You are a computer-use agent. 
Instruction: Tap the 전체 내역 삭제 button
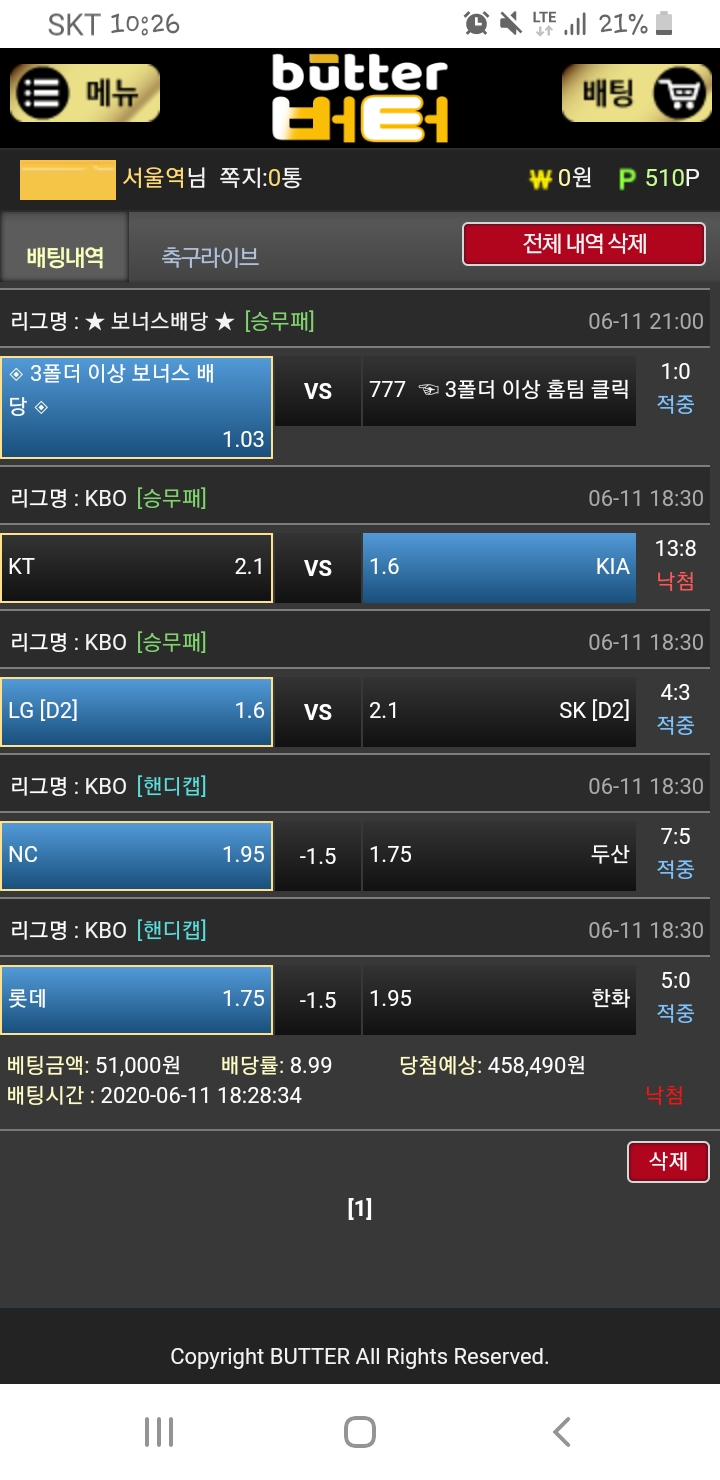pos(584,244)
